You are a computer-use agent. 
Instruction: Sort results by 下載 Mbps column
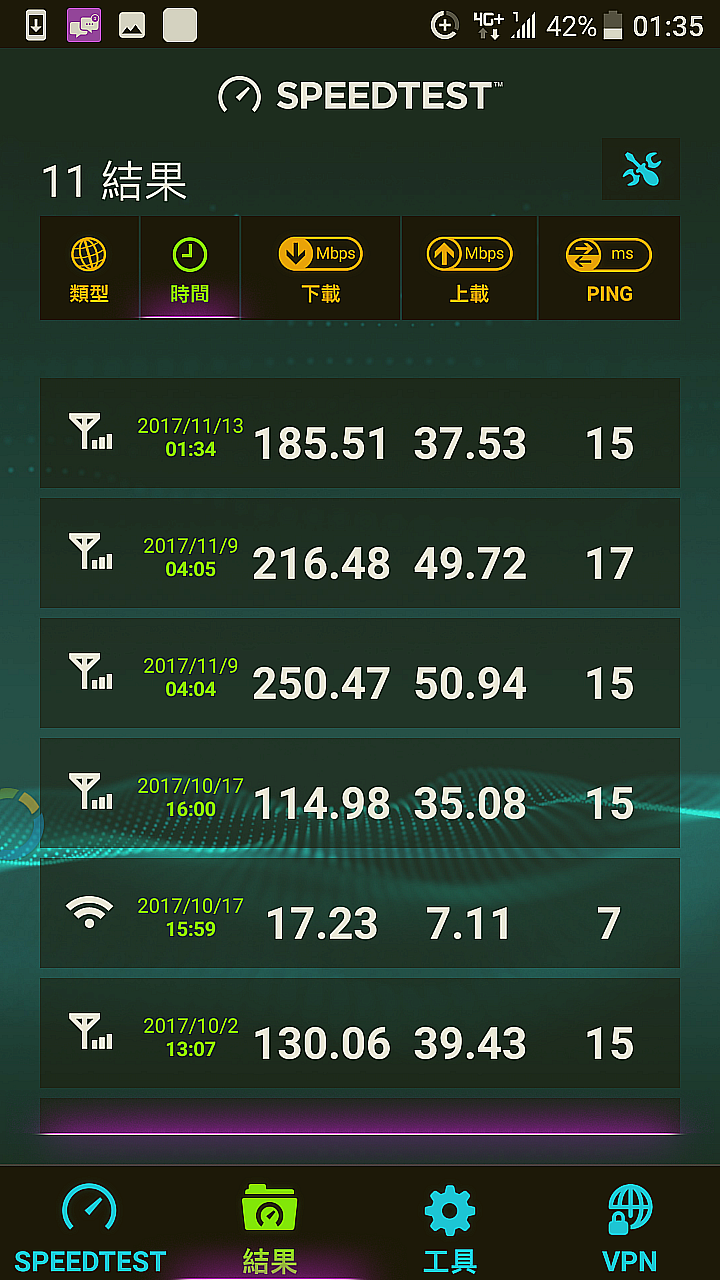pyautogui.click(x=321, y=268)
